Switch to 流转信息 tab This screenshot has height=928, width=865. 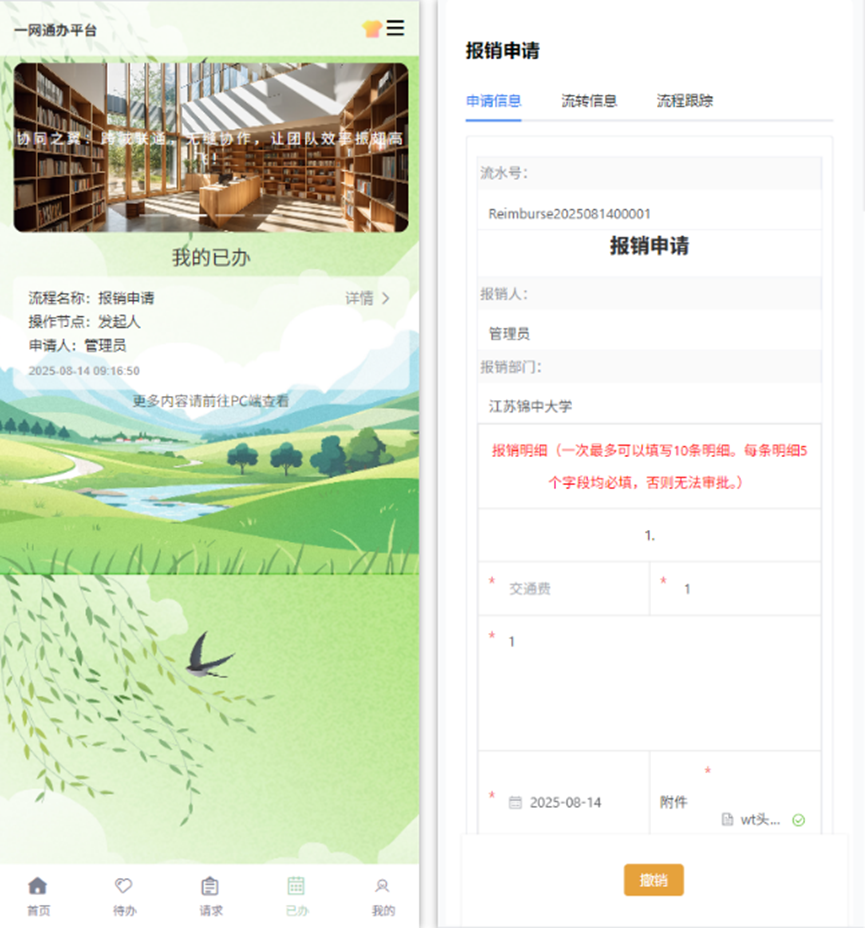click(589, 101)
